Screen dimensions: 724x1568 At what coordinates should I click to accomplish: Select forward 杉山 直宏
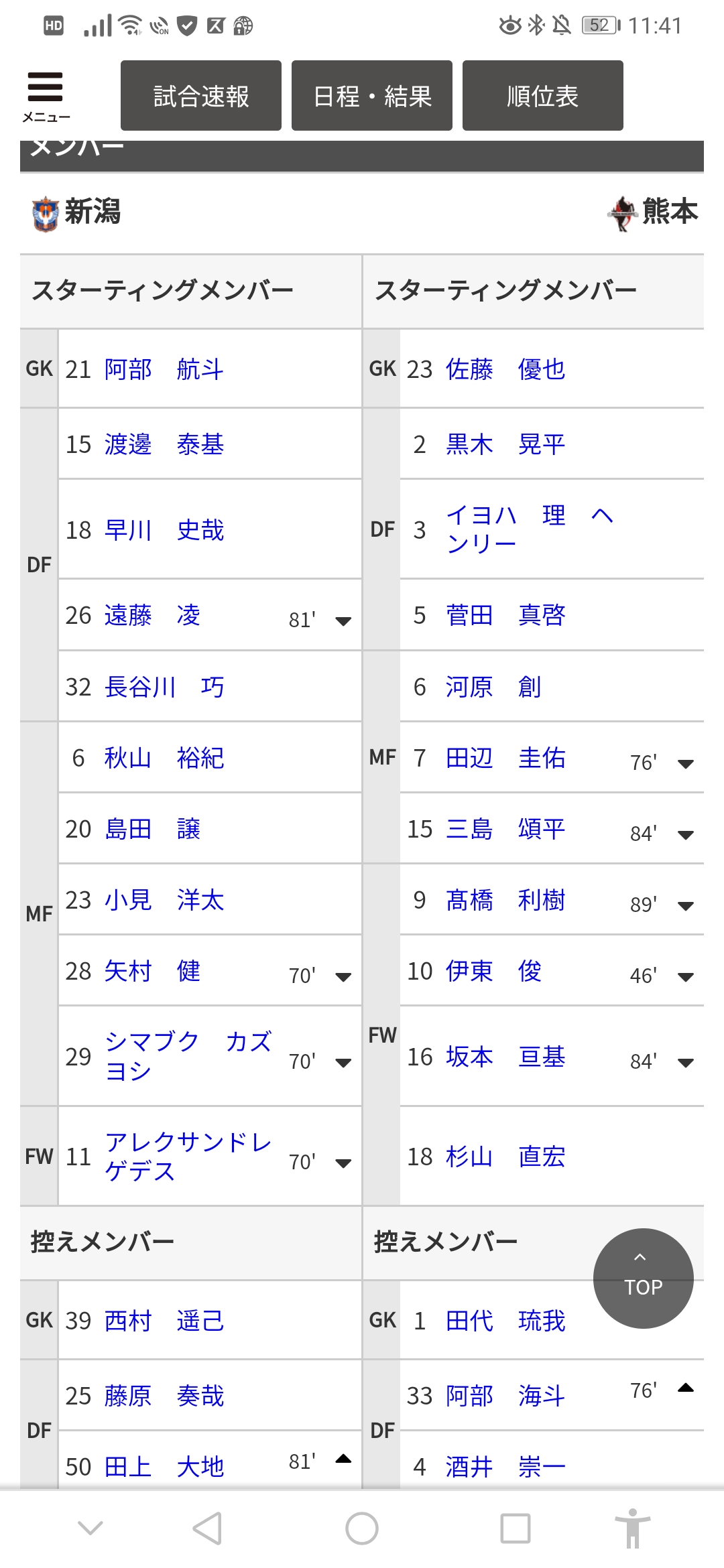coord(505,1157)
